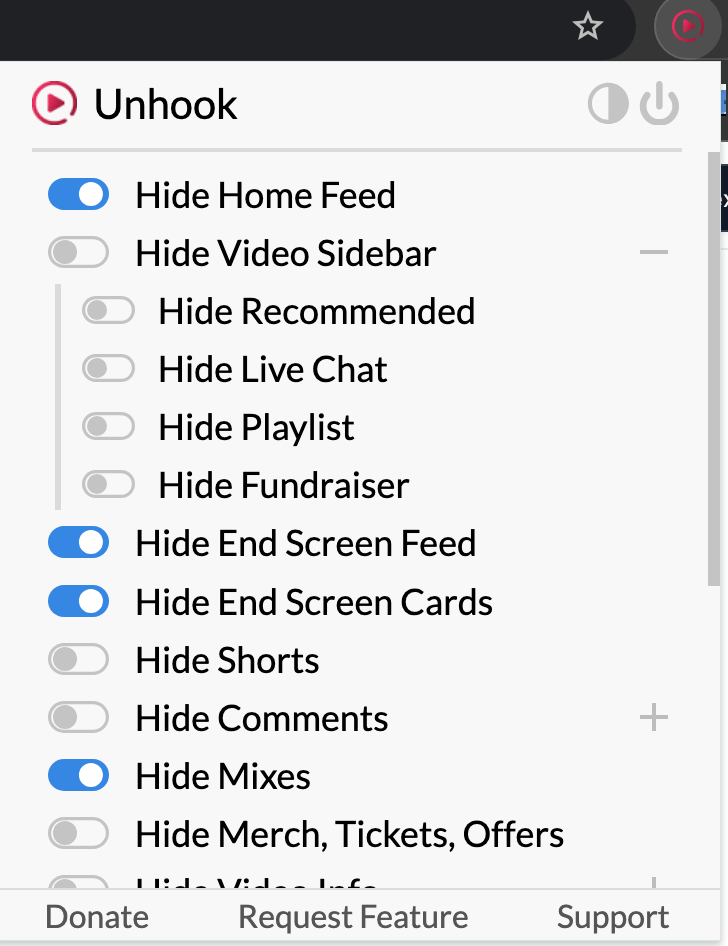Open the Donate link
728x946 pixels.
coord(97,917)
